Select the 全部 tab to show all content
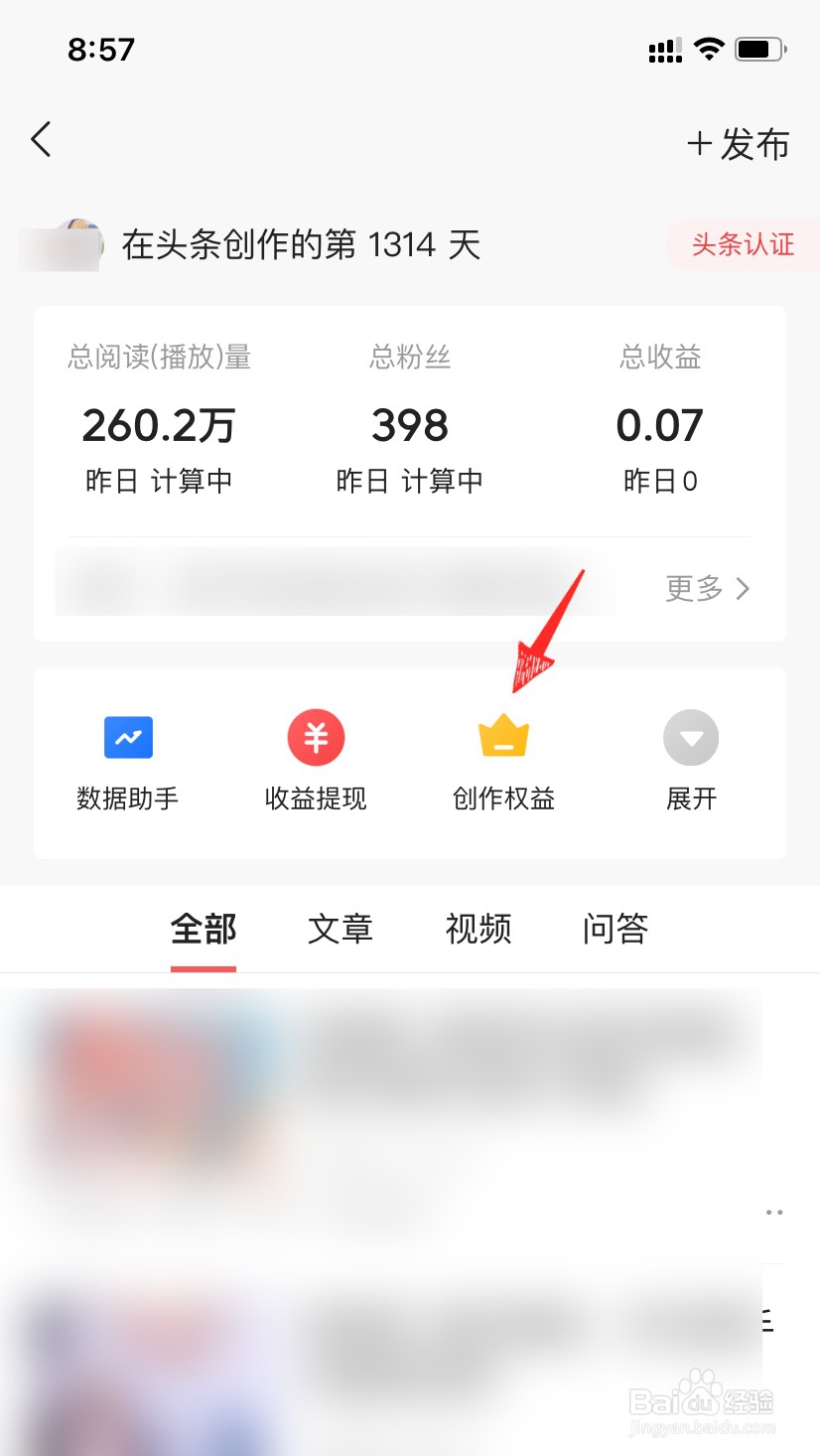Screen dimensions: 820x1456 203,929
